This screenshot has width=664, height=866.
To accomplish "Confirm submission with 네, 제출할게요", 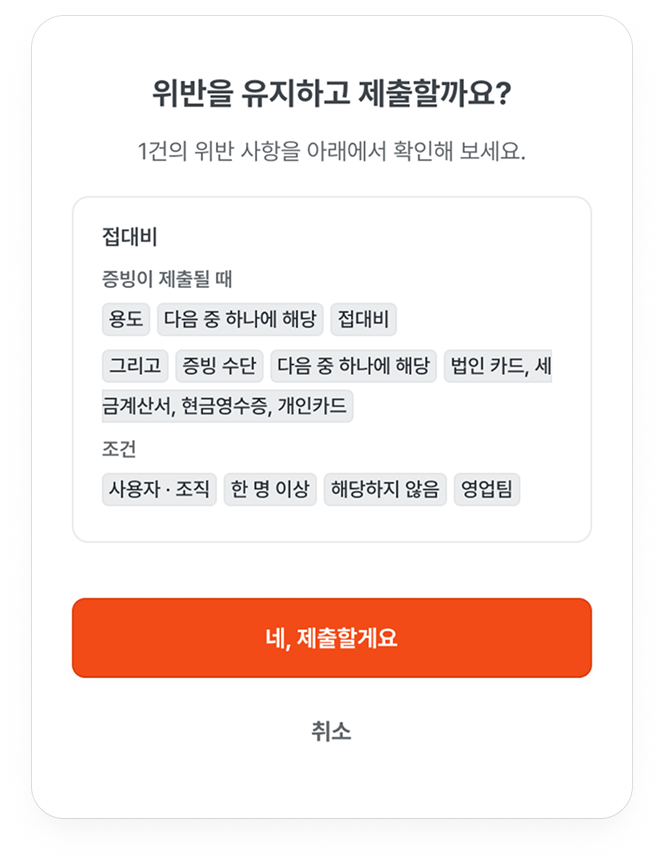I will click(331, 638).
